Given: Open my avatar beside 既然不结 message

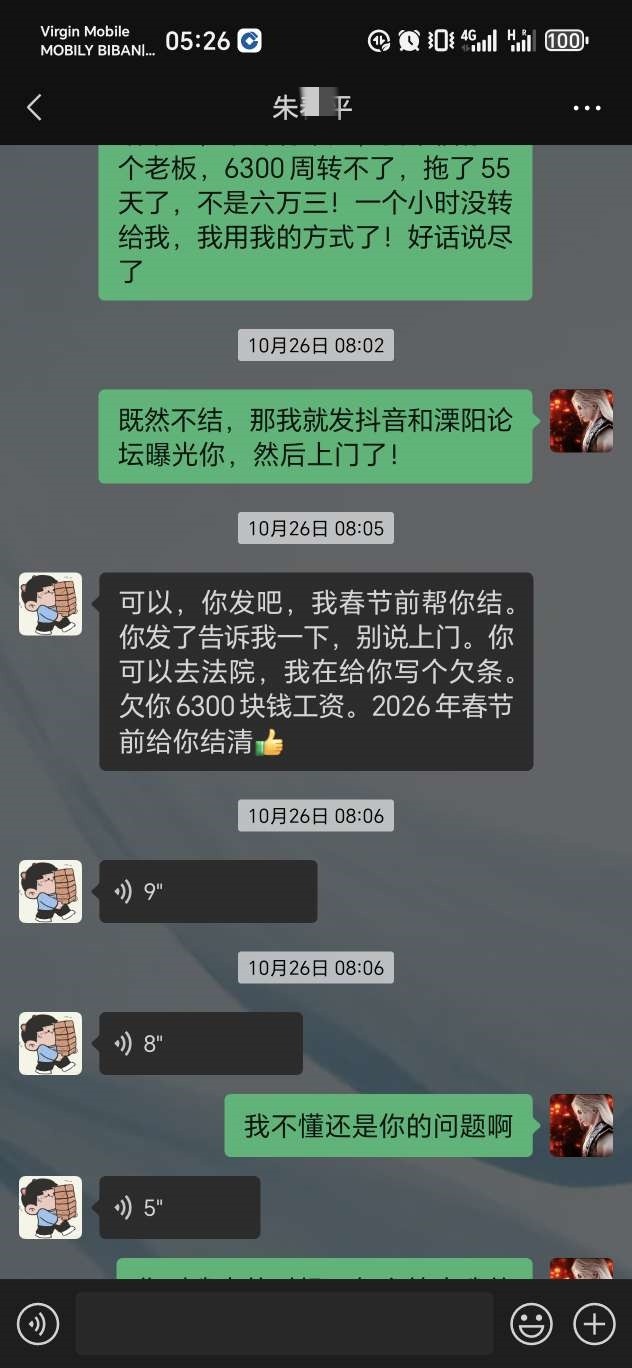Looking at the screenshot, I should 581,421.
